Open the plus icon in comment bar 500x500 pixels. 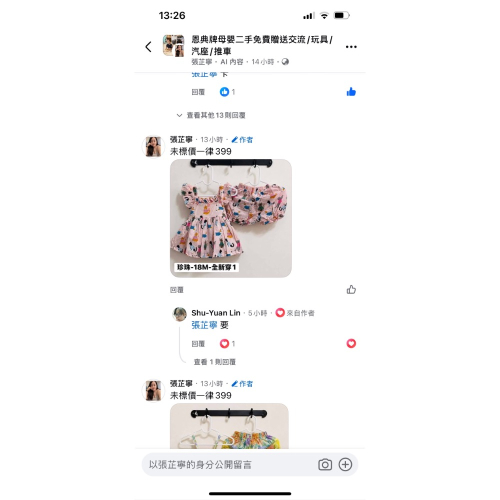345,464
